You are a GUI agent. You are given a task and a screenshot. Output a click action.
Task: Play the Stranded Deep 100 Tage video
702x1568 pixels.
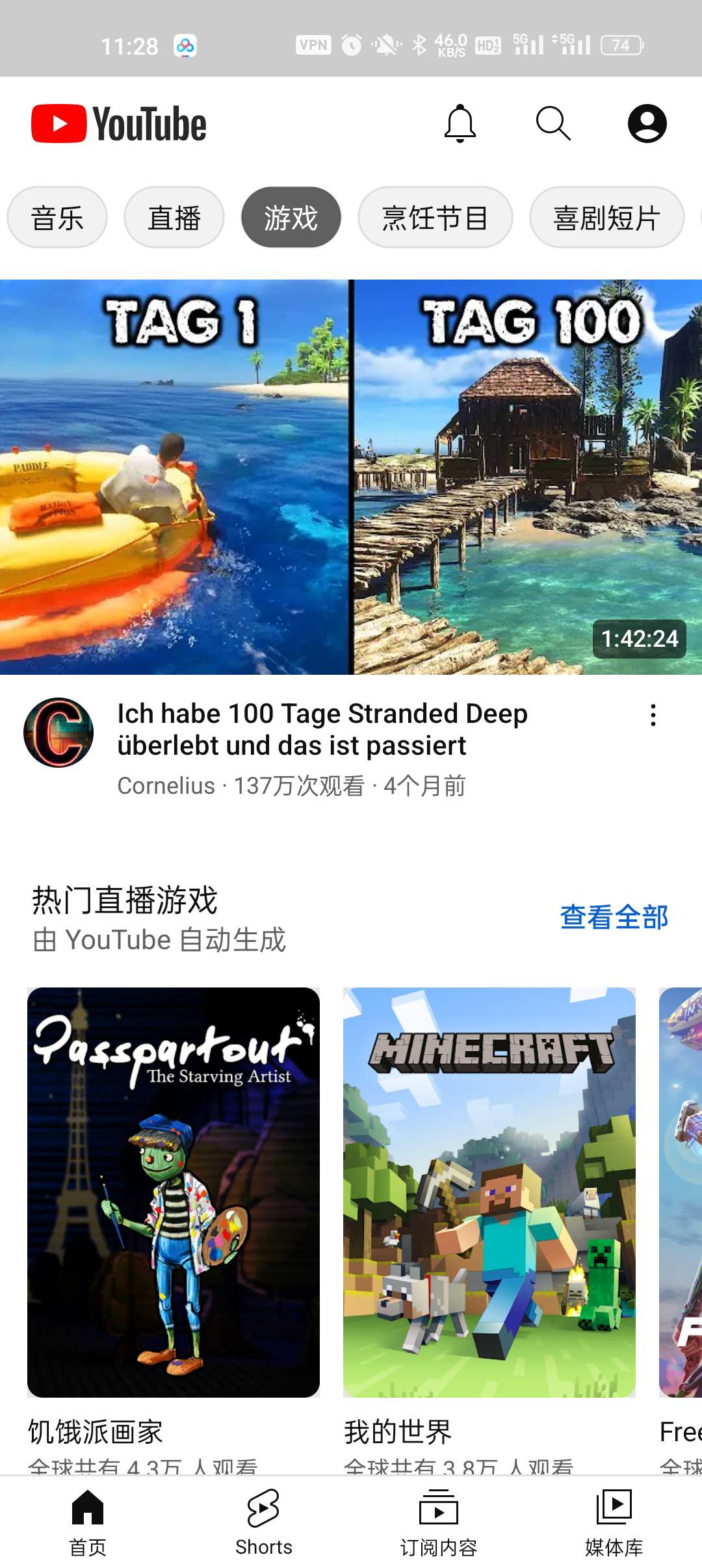click(351, 477)
